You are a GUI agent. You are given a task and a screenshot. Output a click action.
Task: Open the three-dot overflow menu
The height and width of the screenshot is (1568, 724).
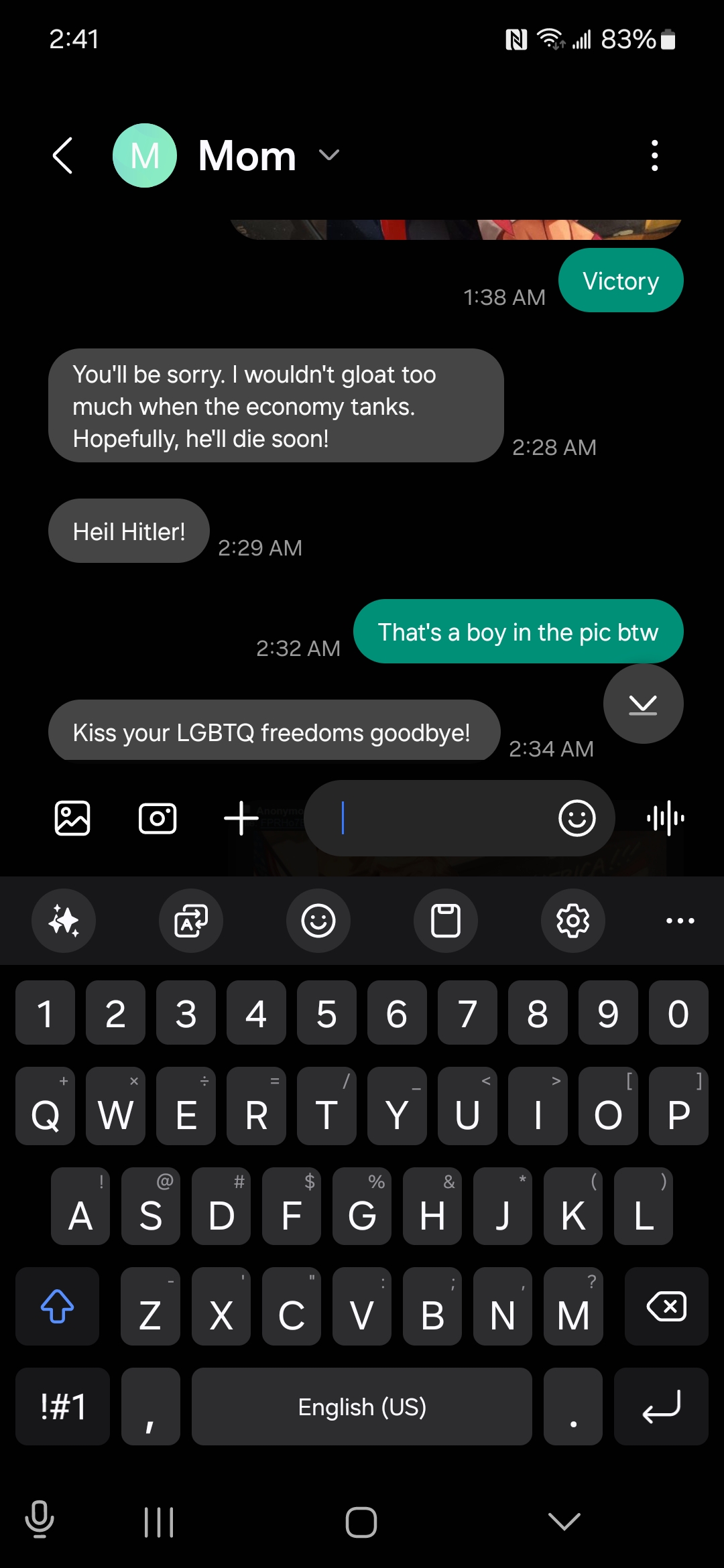point(655,155)
